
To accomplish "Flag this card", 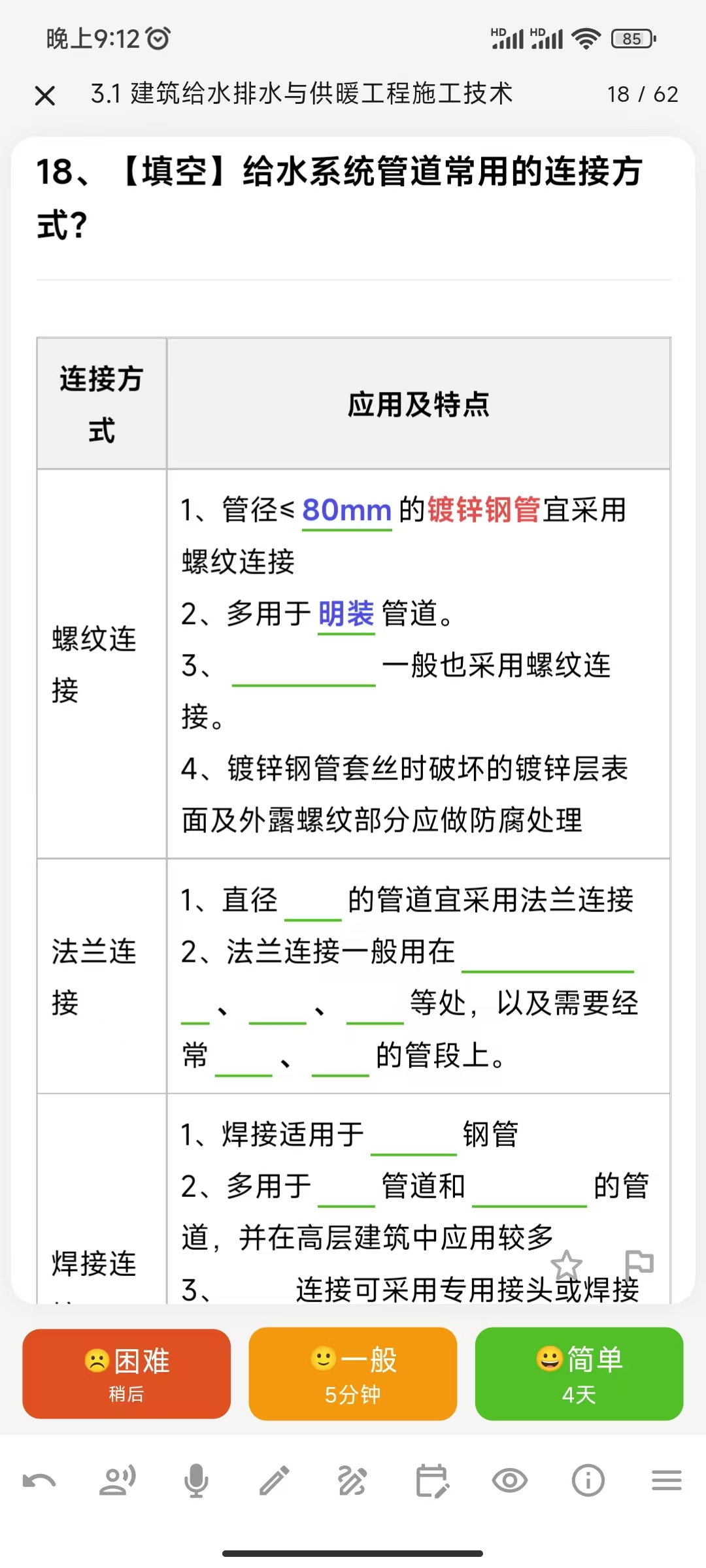I will (x=639, y=1265).
